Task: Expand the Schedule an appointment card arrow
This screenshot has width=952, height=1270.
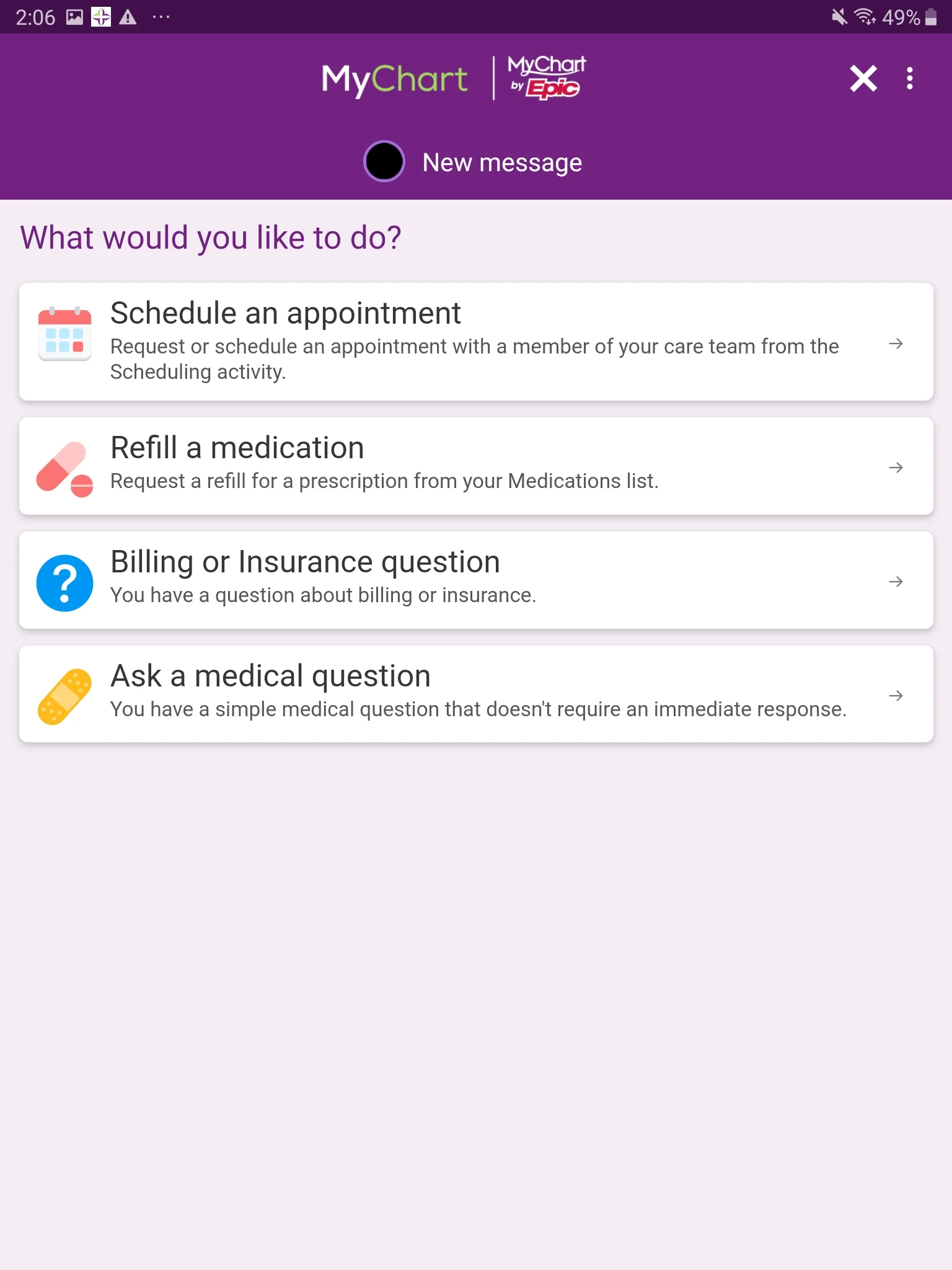Action: click(896, 344)
